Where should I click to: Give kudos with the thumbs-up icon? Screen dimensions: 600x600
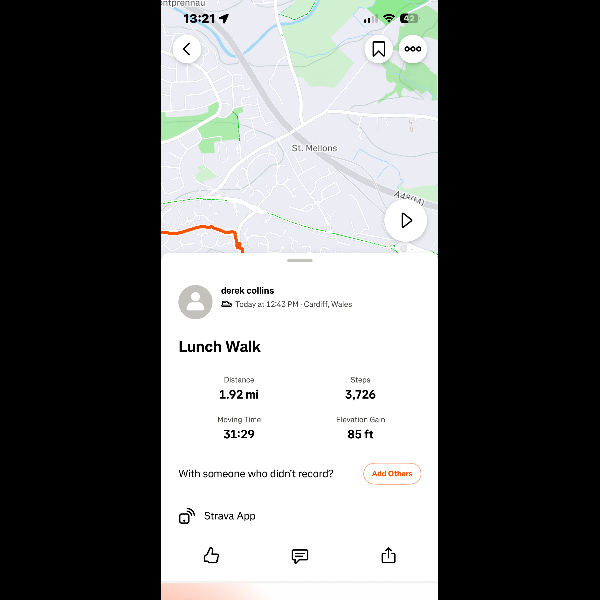click(211, 556)
